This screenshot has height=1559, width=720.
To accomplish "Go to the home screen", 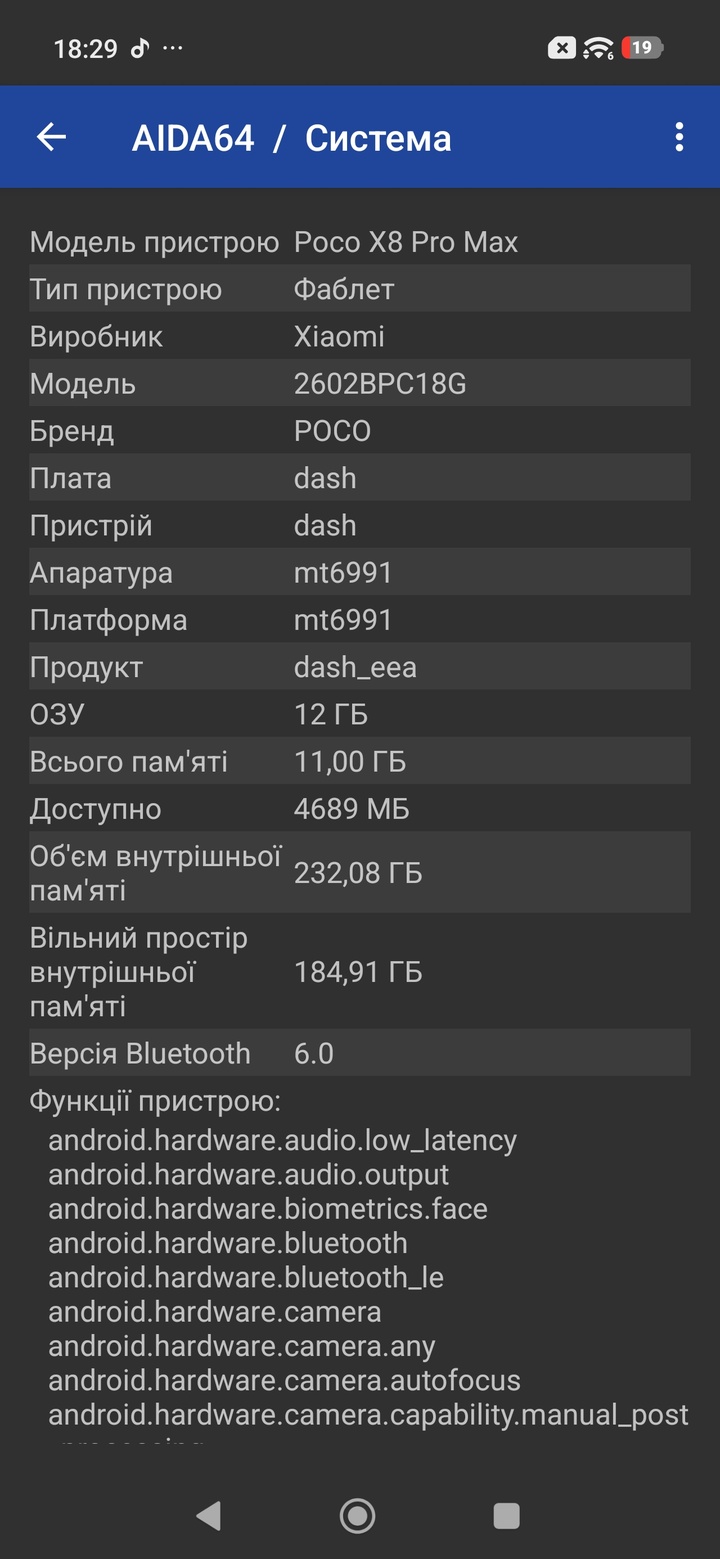I will 358,1516.
